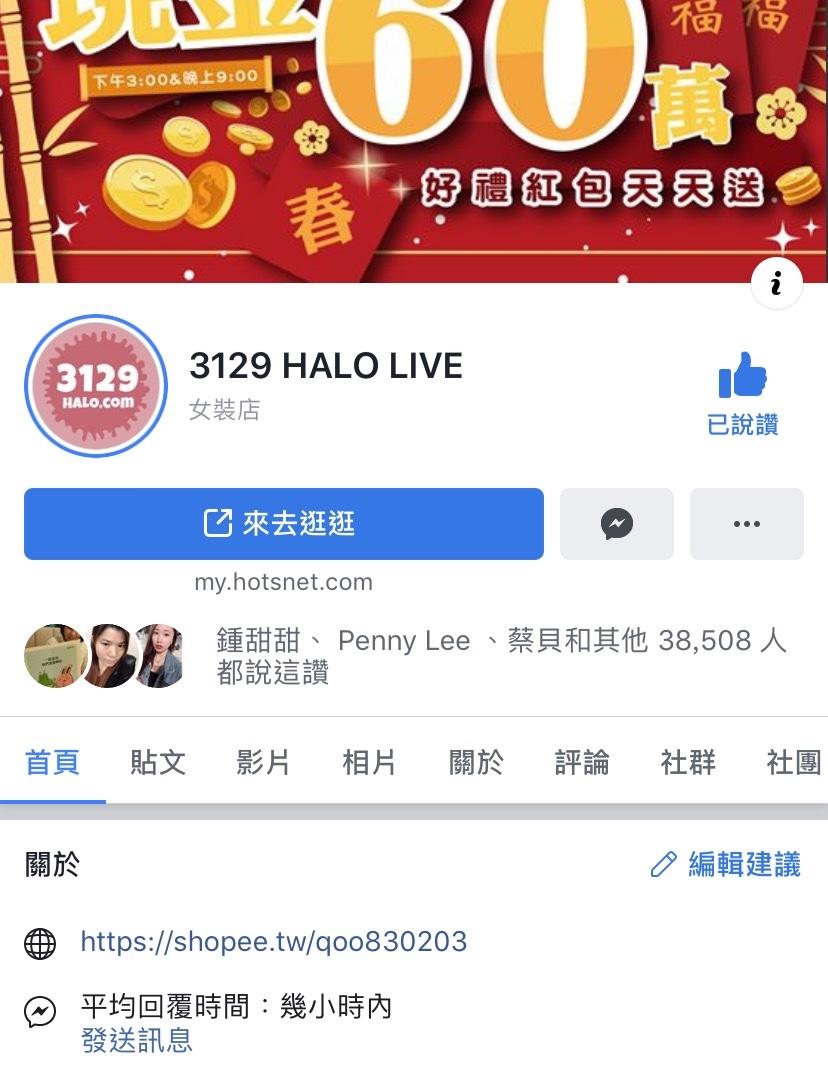The width and height of the screenshot is (828, 1076).
Task: View the 3129 HALO profile picture
Action: 96,386
